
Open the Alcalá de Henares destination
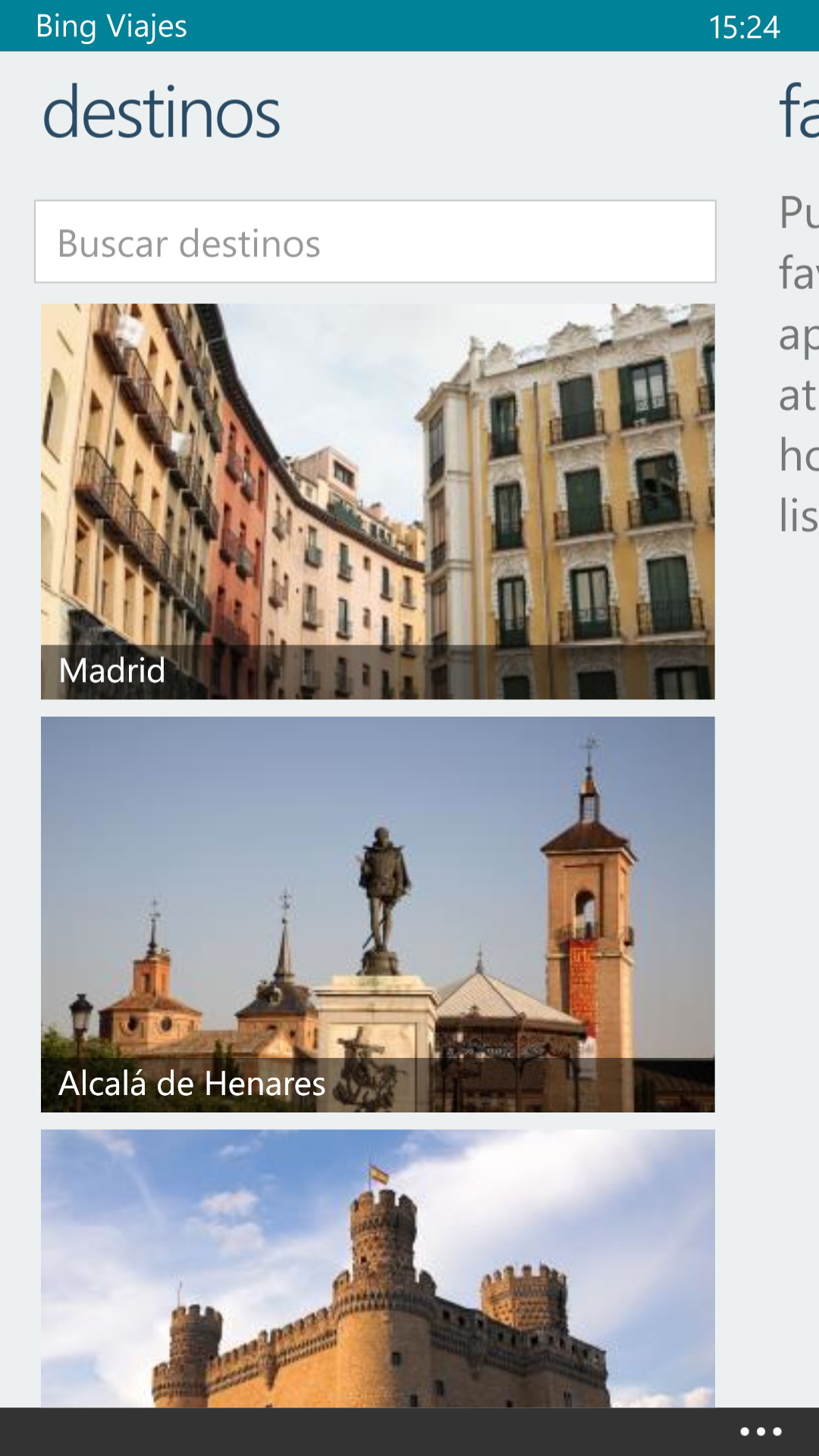click(x=378, y=914)
